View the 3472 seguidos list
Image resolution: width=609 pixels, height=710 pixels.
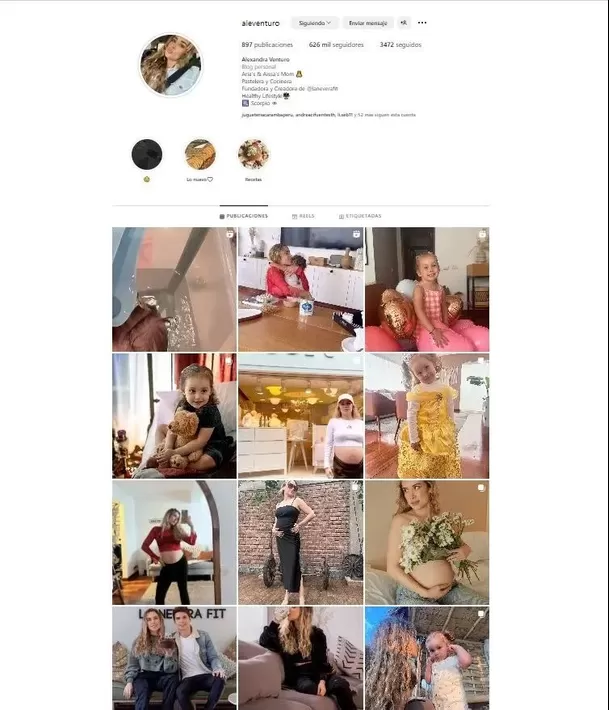(400, 45)
